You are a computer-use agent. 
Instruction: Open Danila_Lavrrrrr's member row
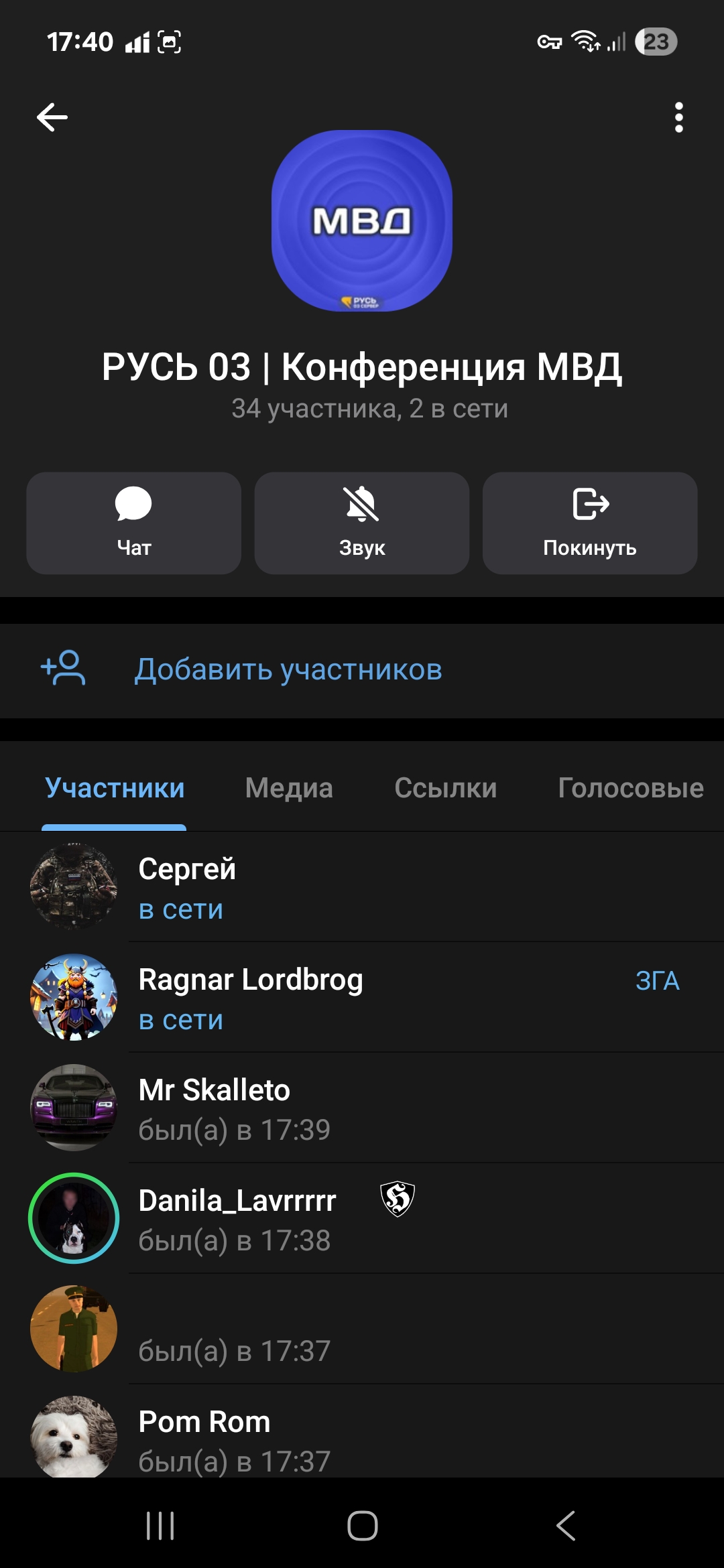(362, 1219)
